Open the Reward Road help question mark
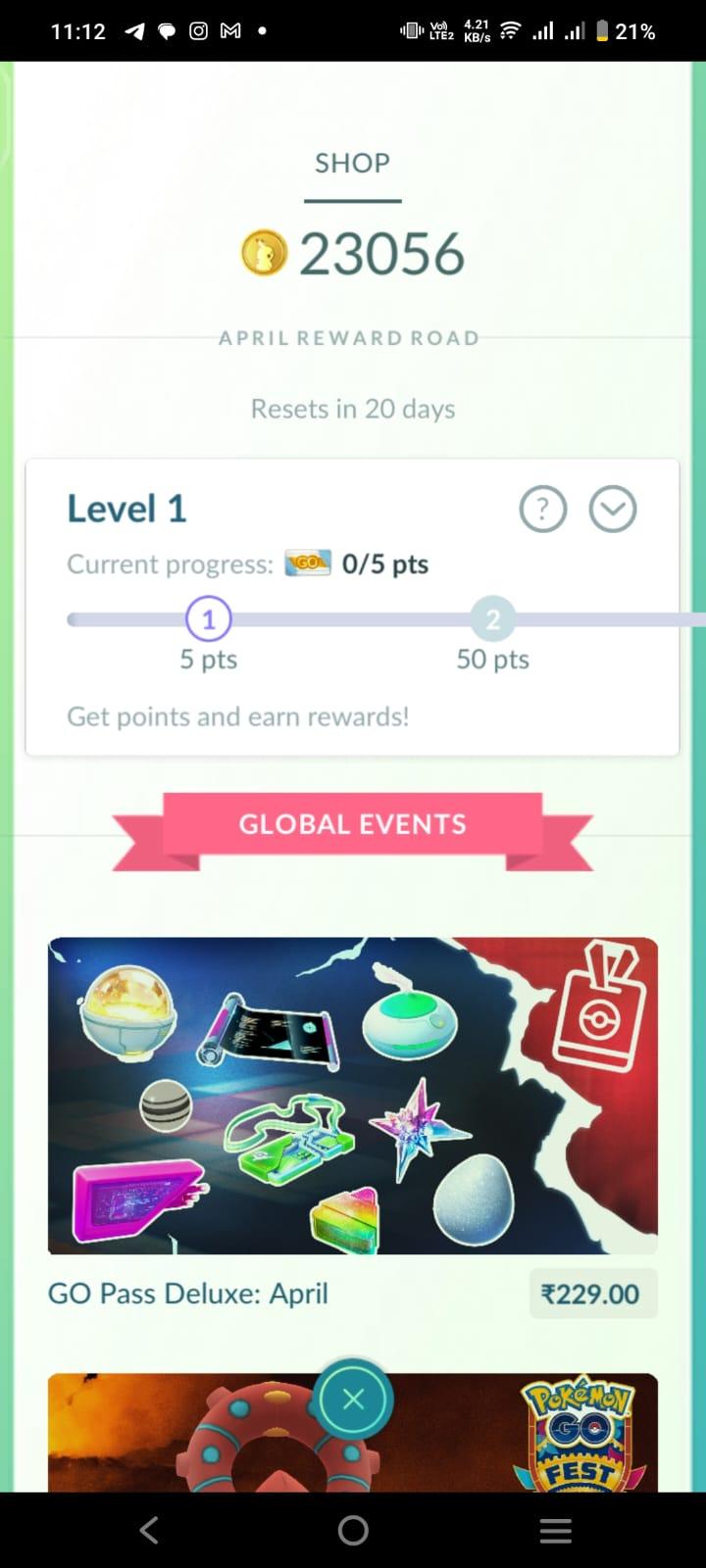706x1568 pixels. (x=542, y=510)
